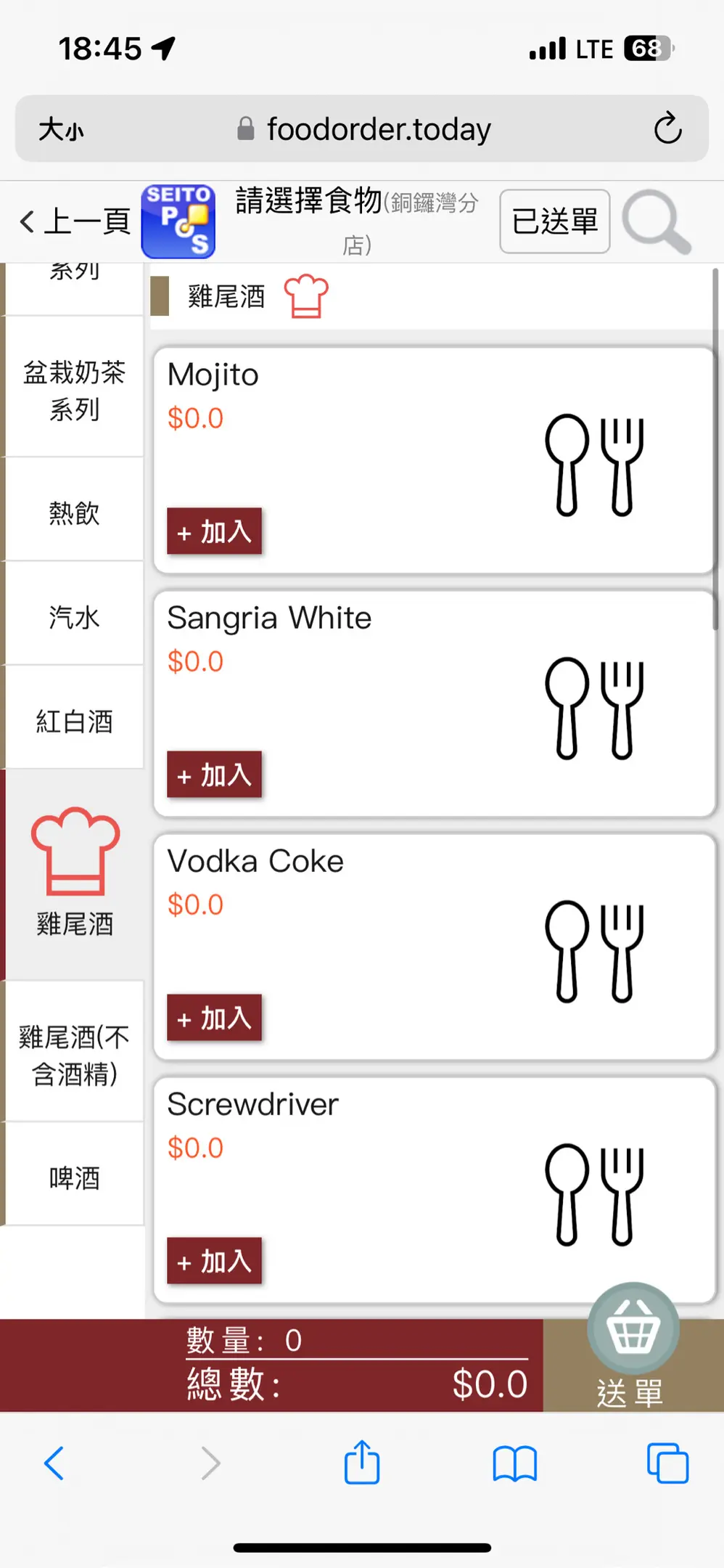
Task: Switch to the 啤酒 category
Action: 74,1177
